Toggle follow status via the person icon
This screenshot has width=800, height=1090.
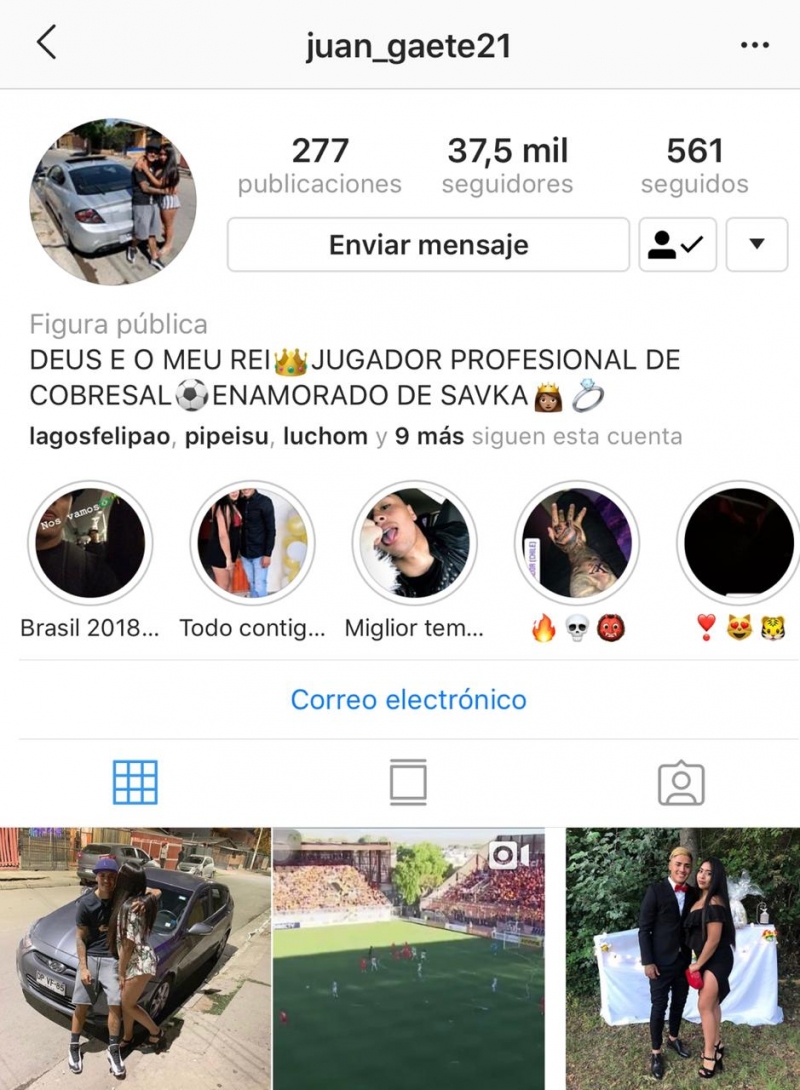point(676,244)
